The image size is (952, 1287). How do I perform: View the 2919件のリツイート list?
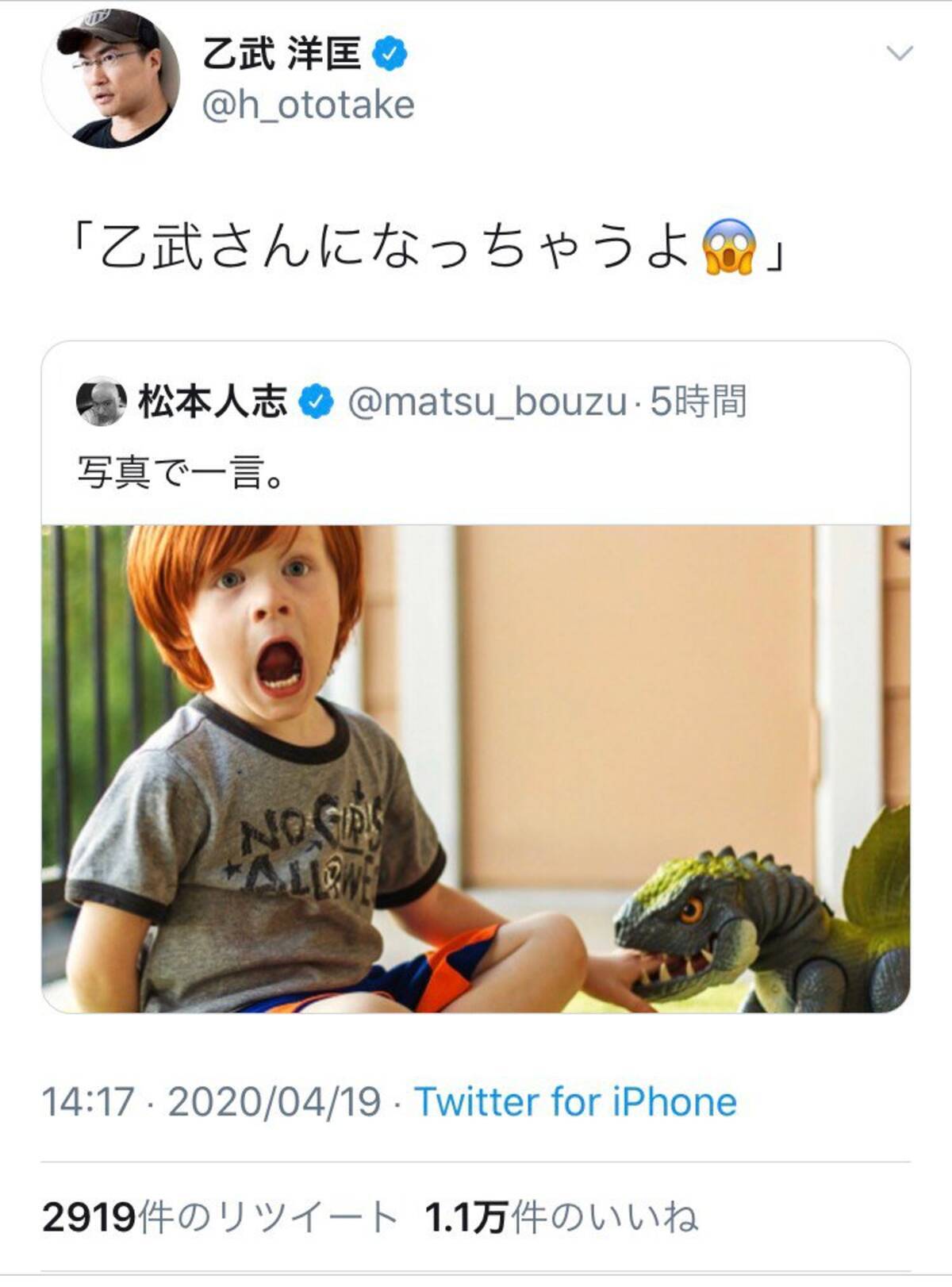pos(221,1217)
